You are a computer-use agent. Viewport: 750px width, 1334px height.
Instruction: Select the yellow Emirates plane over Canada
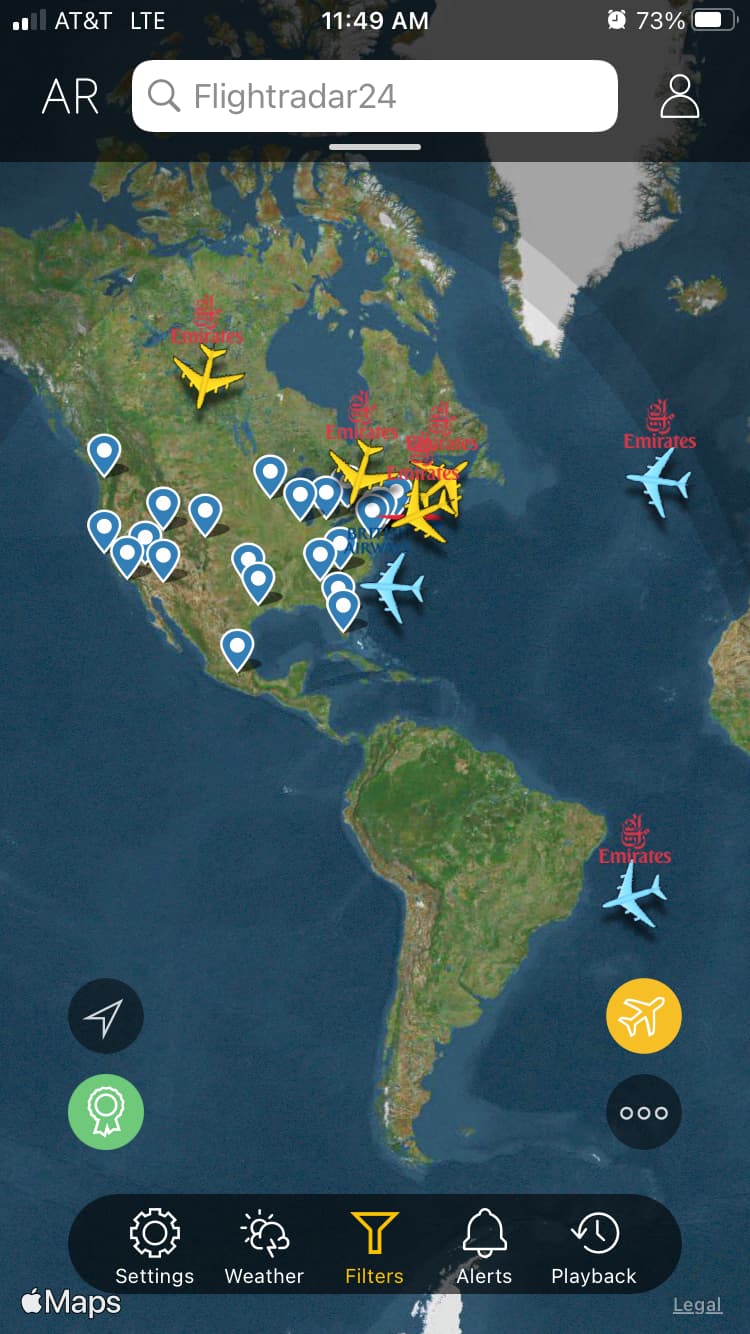pos(208,377)
